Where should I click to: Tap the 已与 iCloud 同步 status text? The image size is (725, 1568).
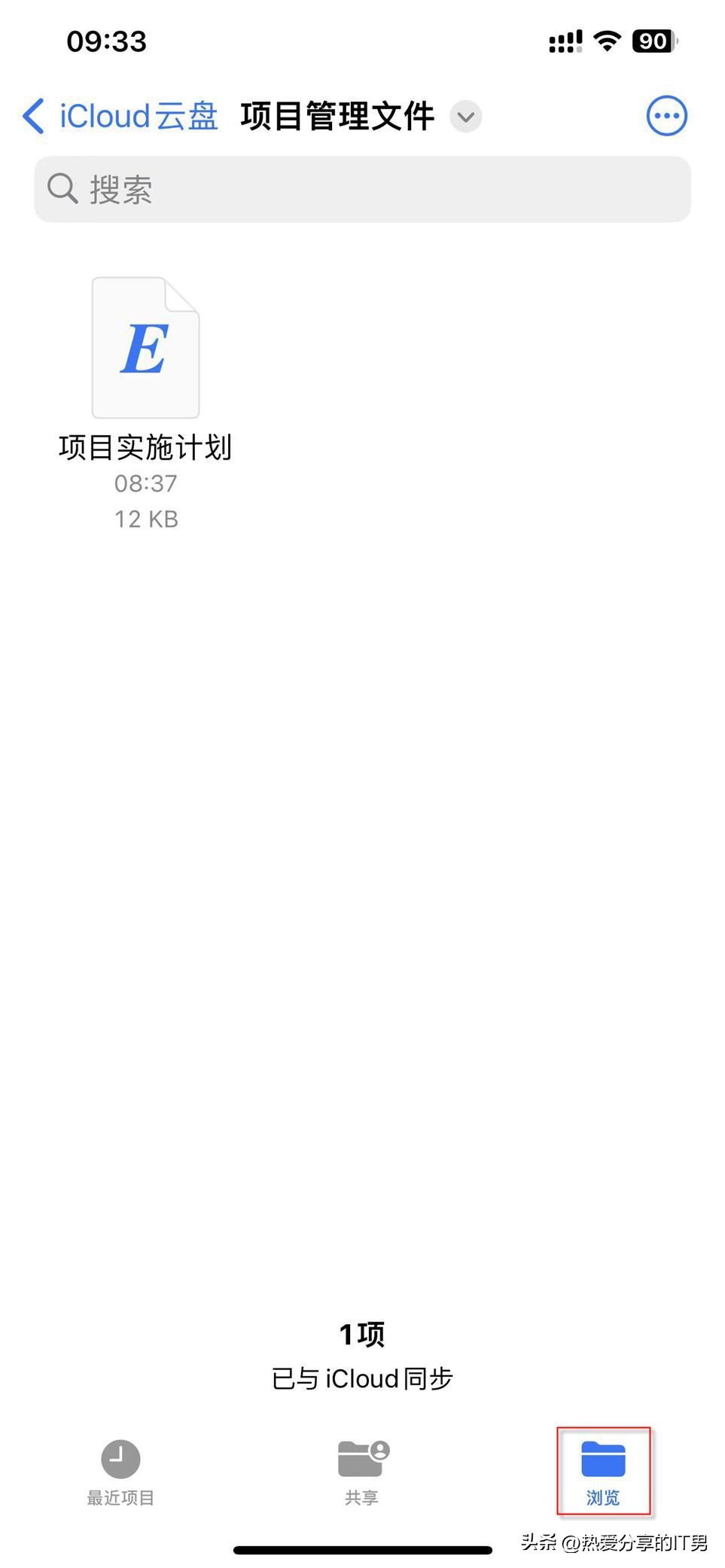[x=362, y=1378]
